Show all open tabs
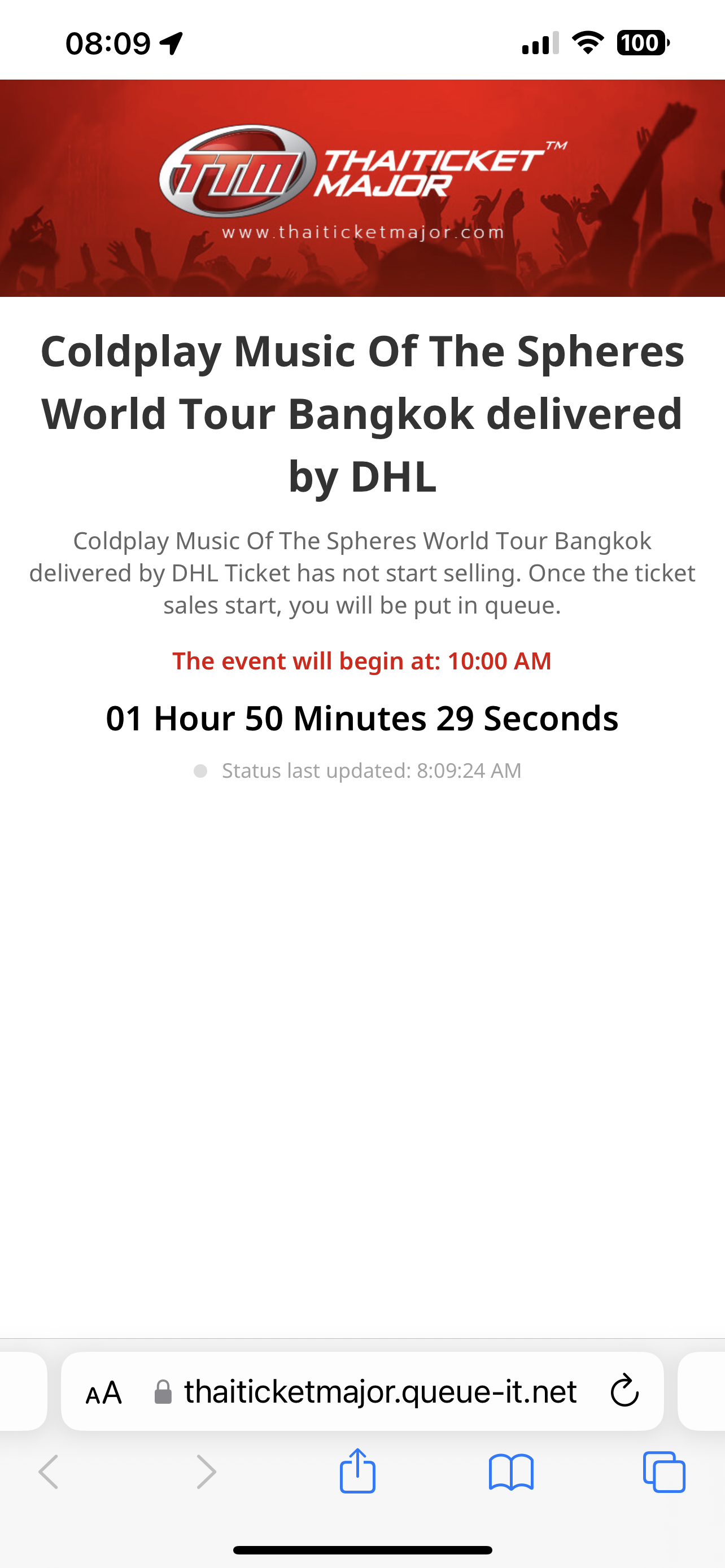The image size is (725, 1568). coord(663,1472)
